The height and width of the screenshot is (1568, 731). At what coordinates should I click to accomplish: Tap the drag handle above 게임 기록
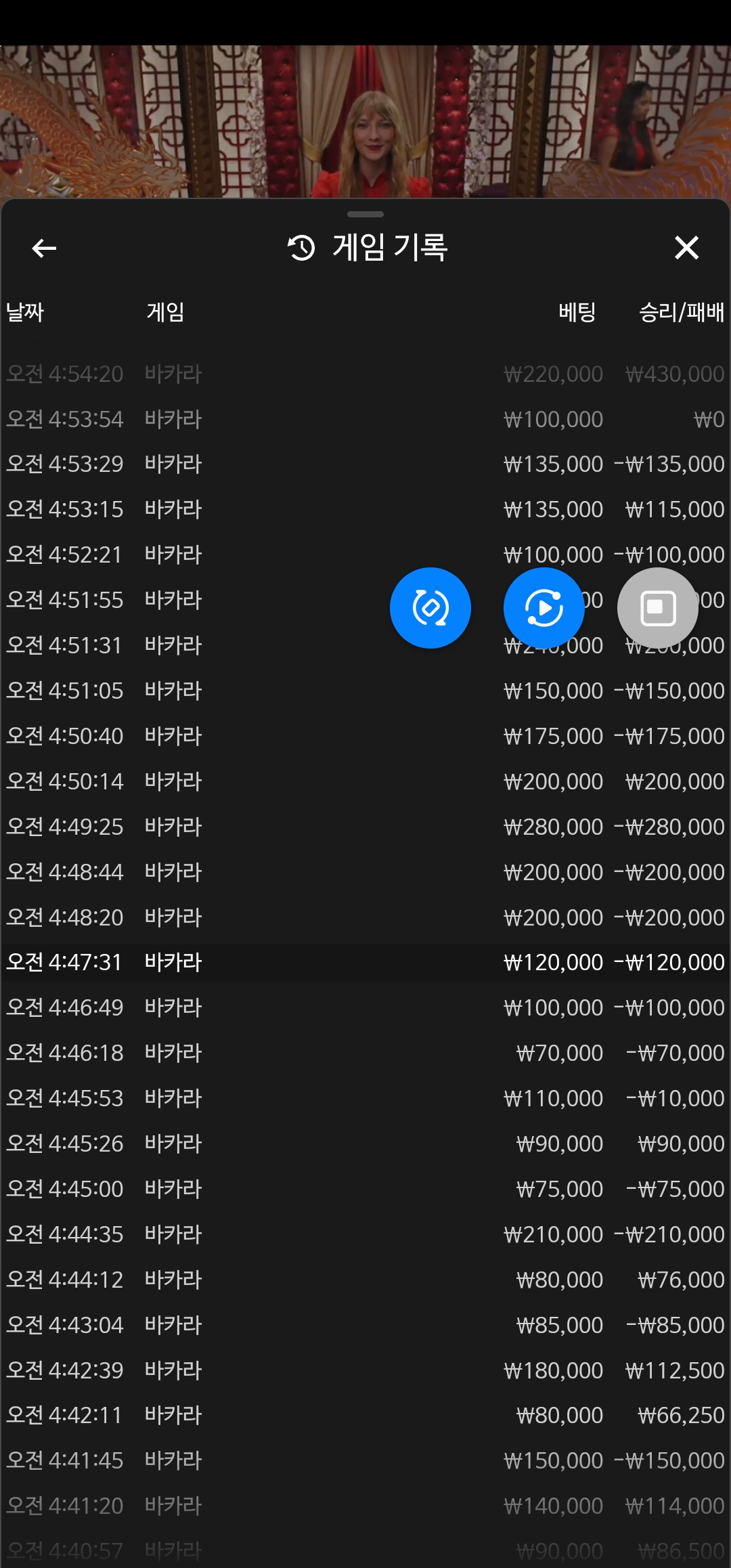click(x=365, y=214)
